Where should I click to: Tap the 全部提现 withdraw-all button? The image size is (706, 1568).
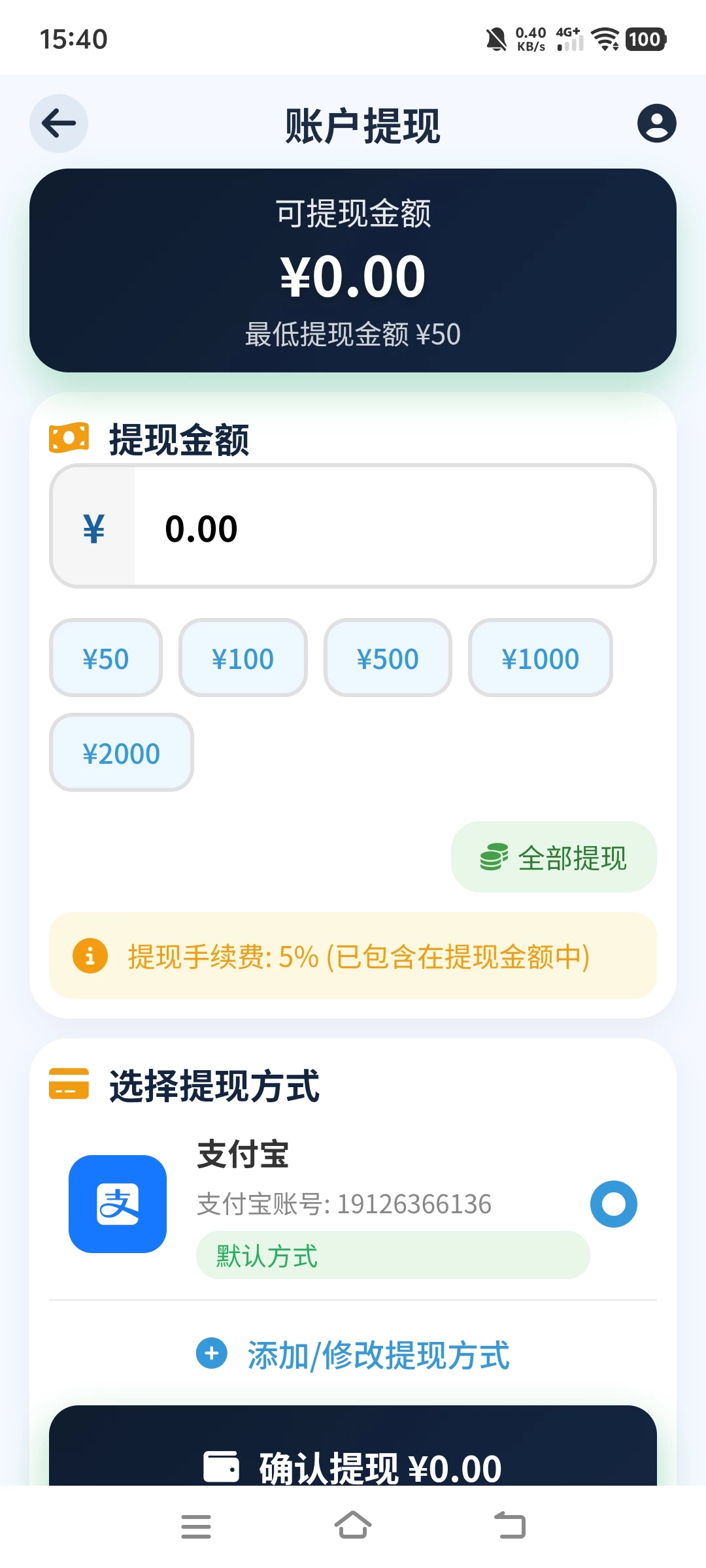pyautogui.click(x=554, y=857)
